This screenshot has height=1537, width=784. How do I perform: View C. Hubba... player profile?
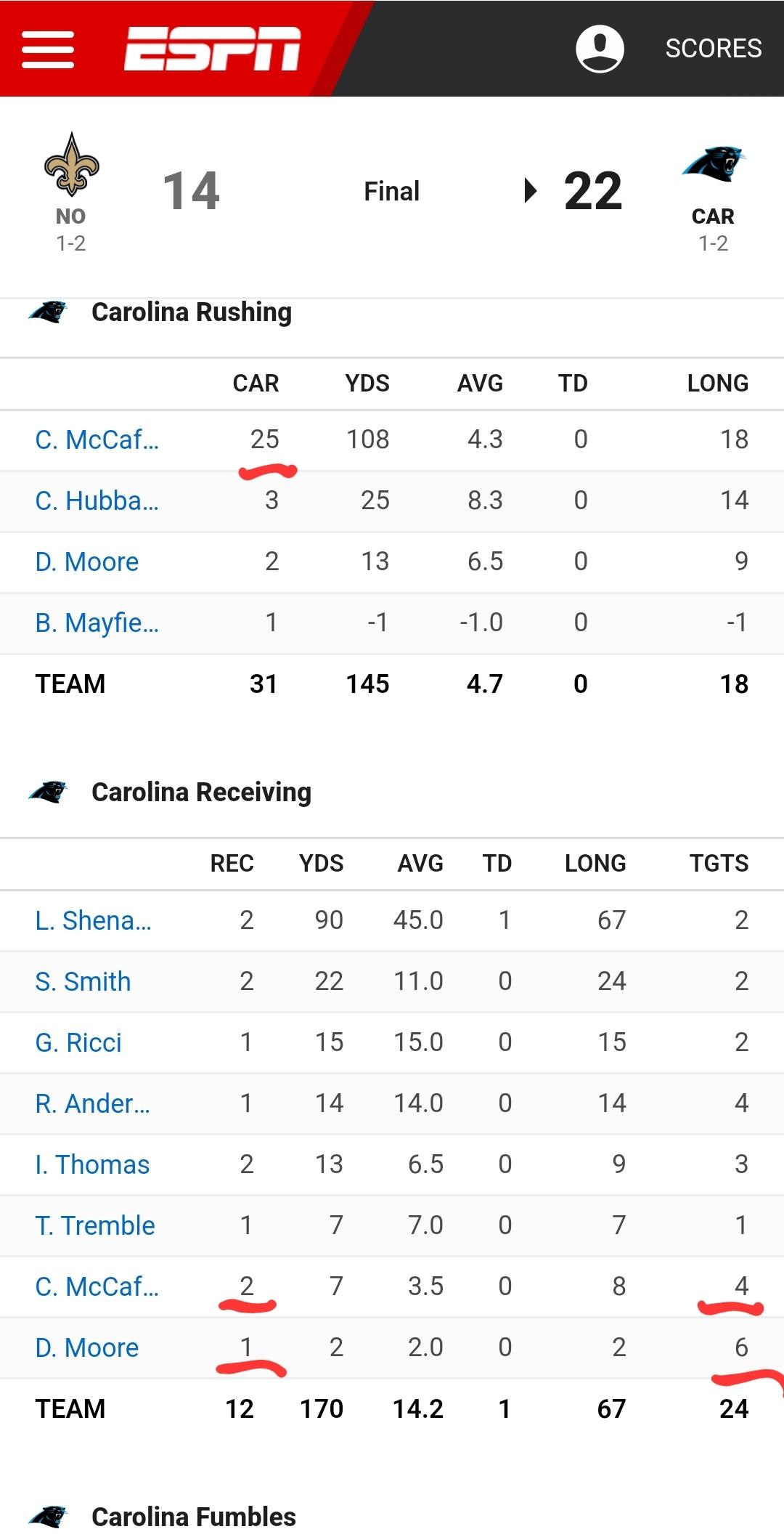tap(97, 500)
